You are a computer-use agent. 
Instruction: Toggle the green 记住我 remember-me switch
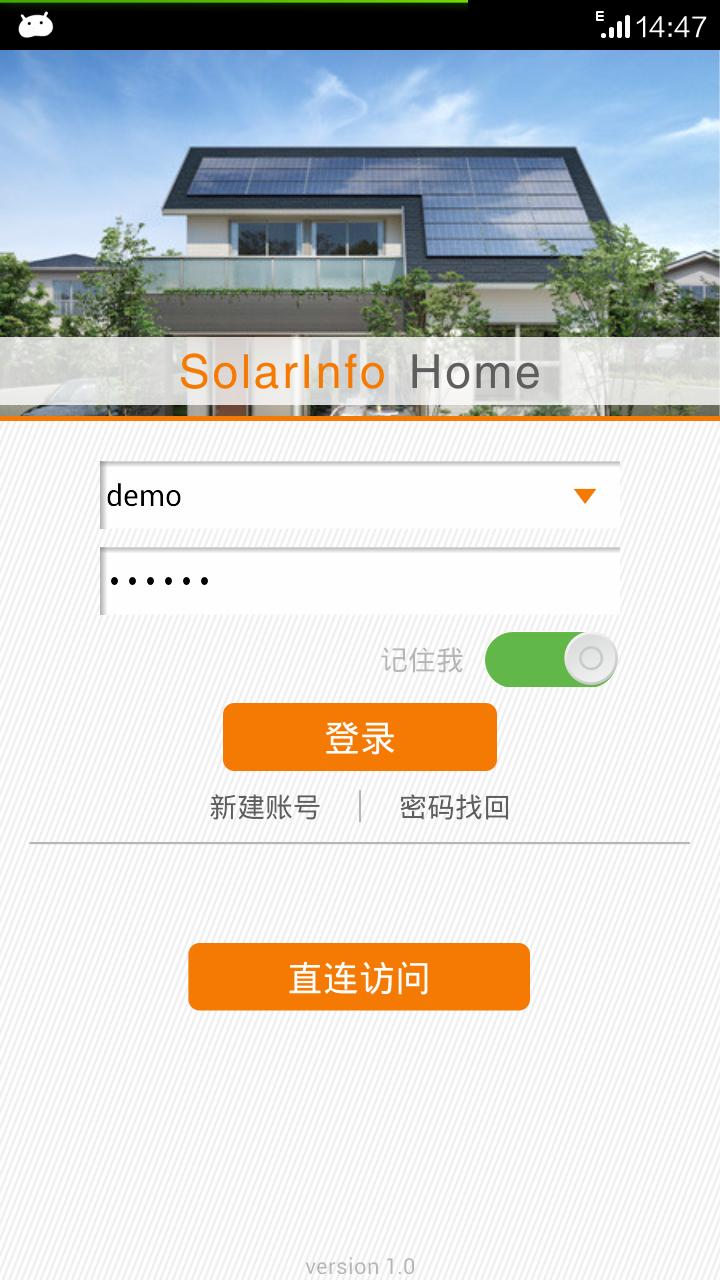pyautogui.click(x=550, y=658)
